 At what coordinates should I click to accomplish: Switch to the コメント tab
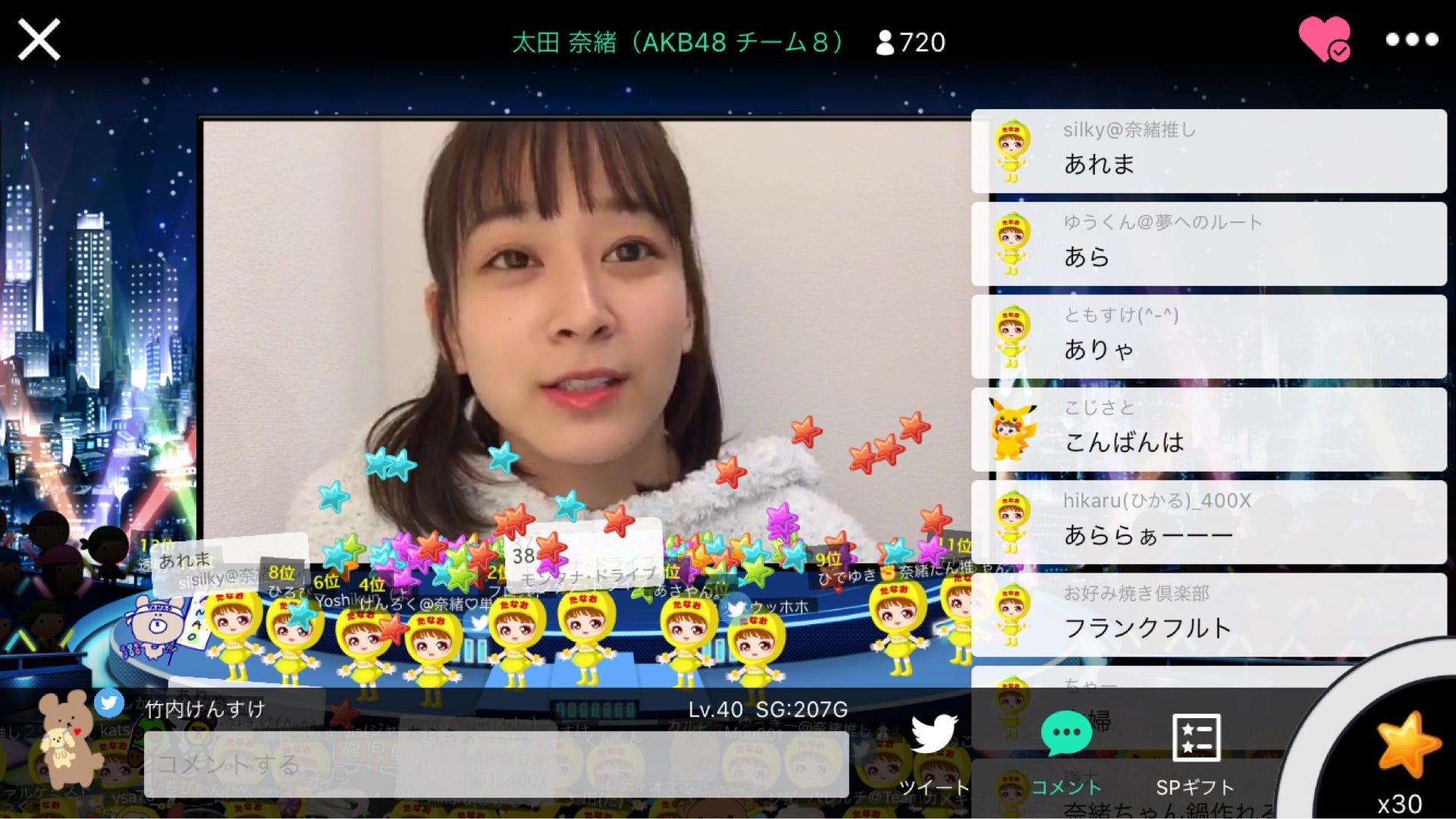(x=1066, y=752)
